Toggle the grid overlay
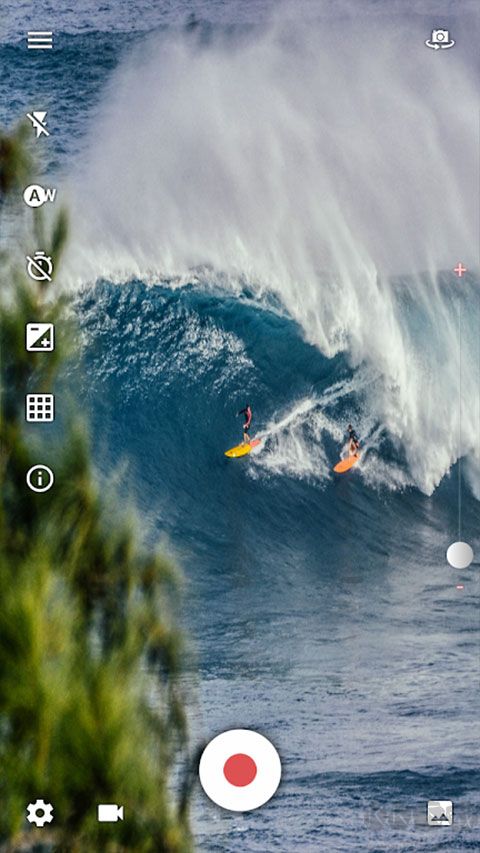480x853 pixels. coord(40,408)
